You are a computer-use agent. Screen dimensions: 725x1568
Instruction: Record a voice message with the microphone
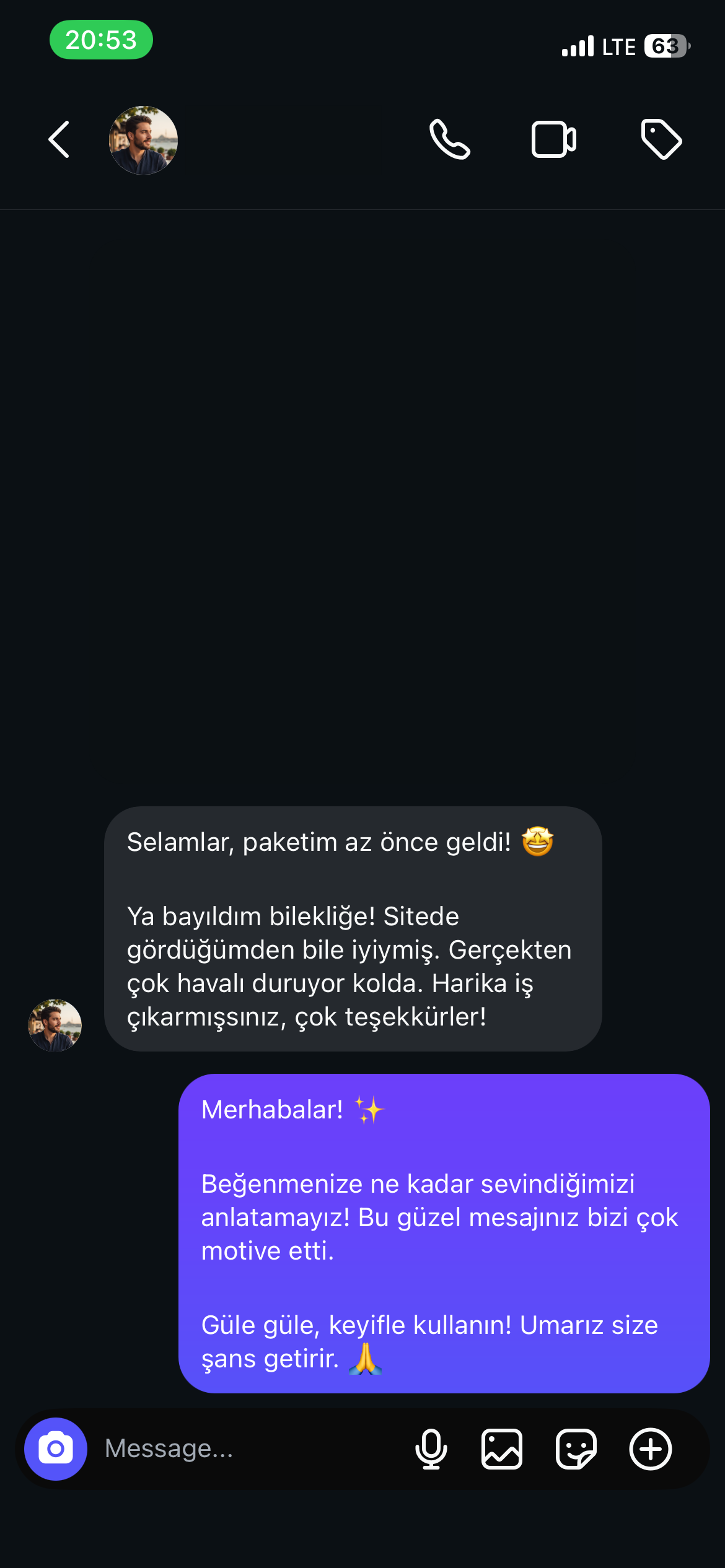431,1449
